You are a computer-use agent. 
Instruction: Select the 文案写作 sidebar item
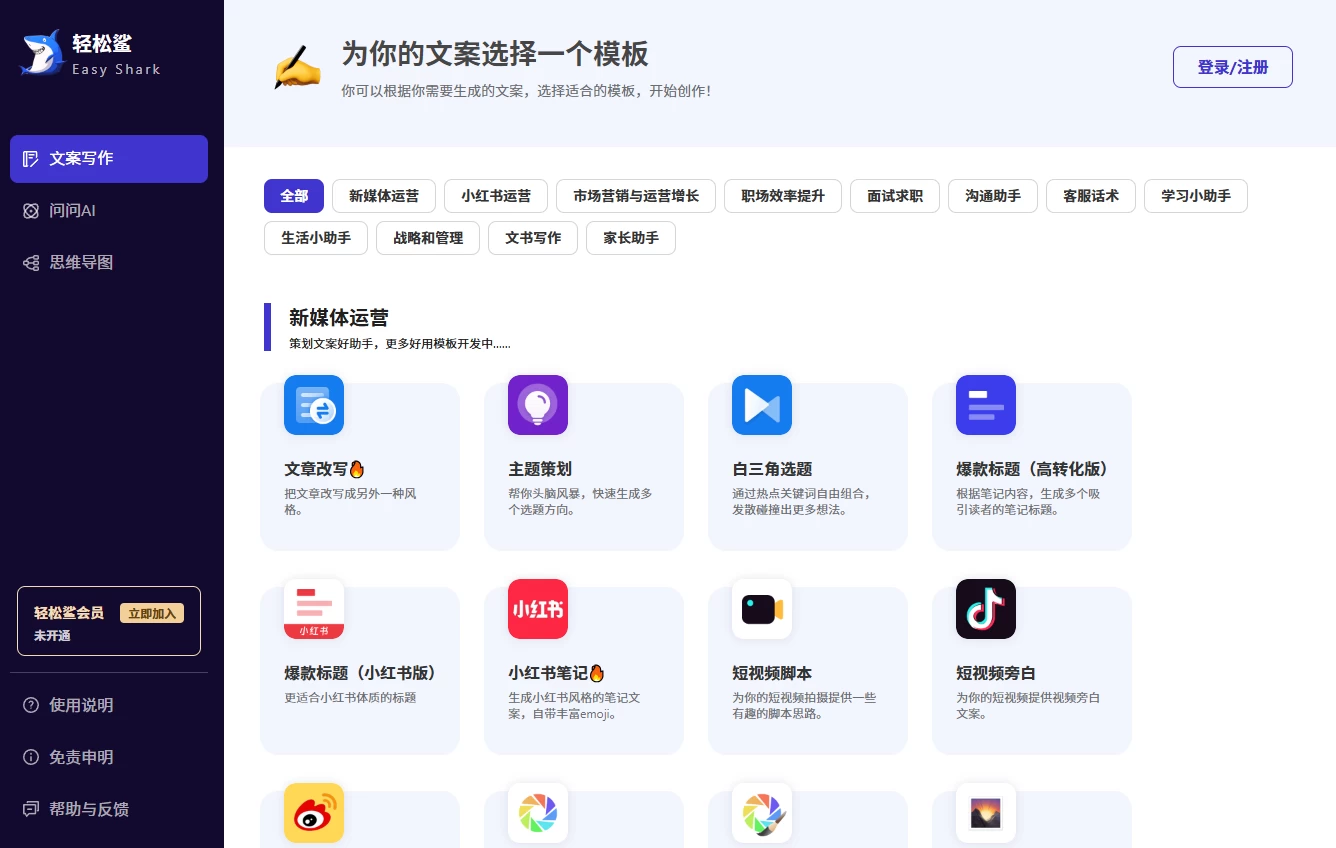pos(108,159)
